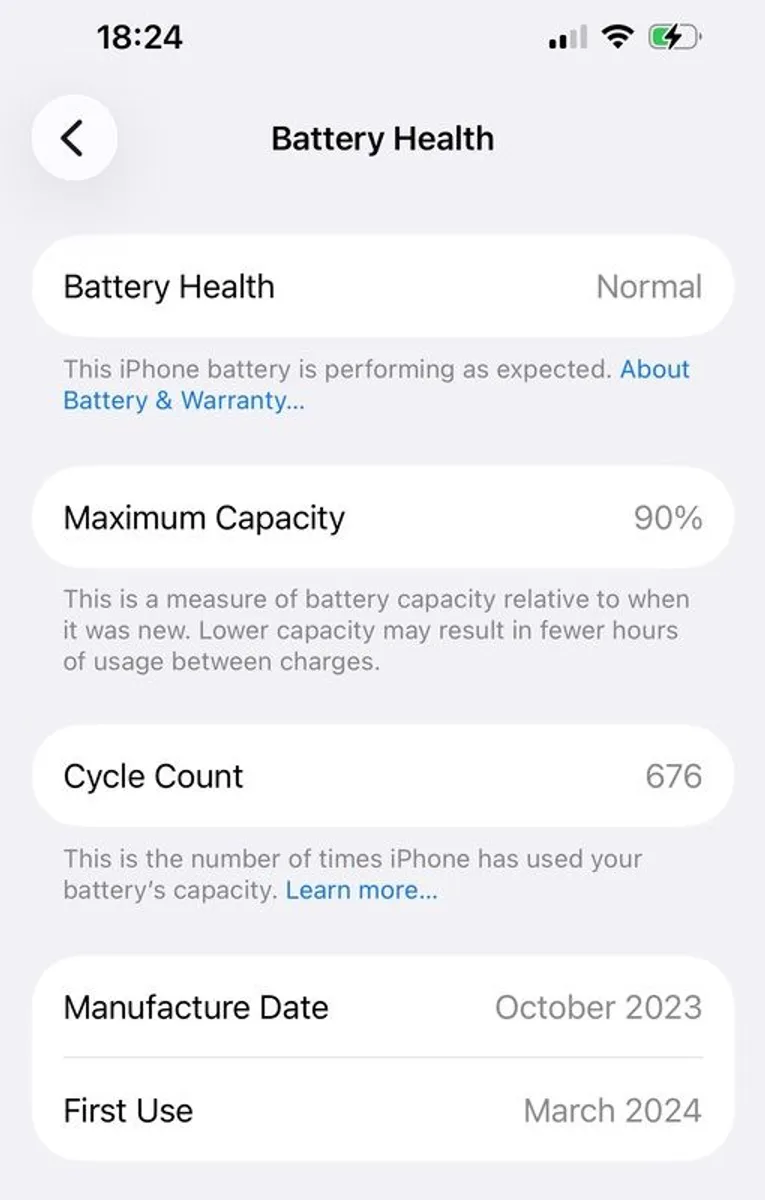Select the Cycle Count row
This screenshot has width=765, height=1200.
[382, 776]
